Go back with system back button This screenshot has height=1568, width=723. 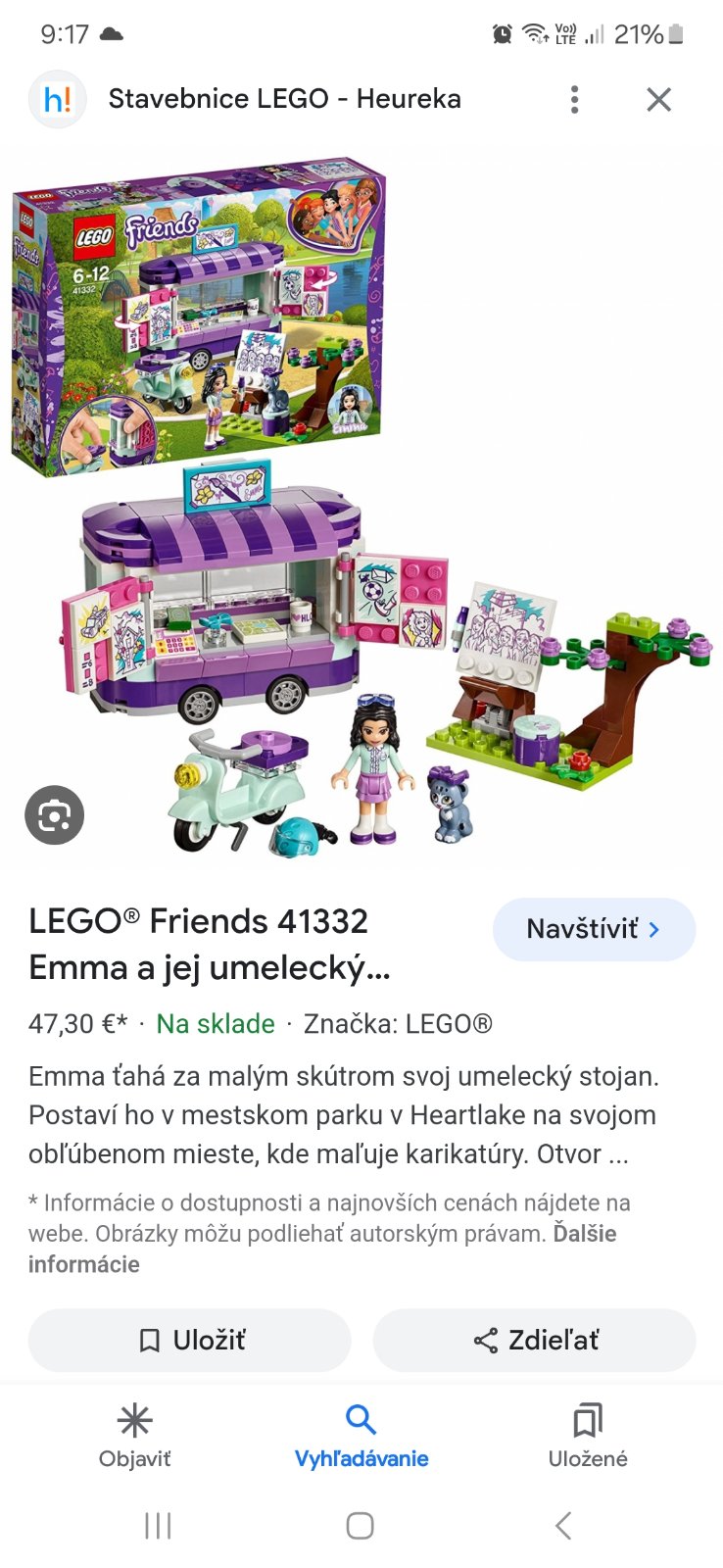562,1525
